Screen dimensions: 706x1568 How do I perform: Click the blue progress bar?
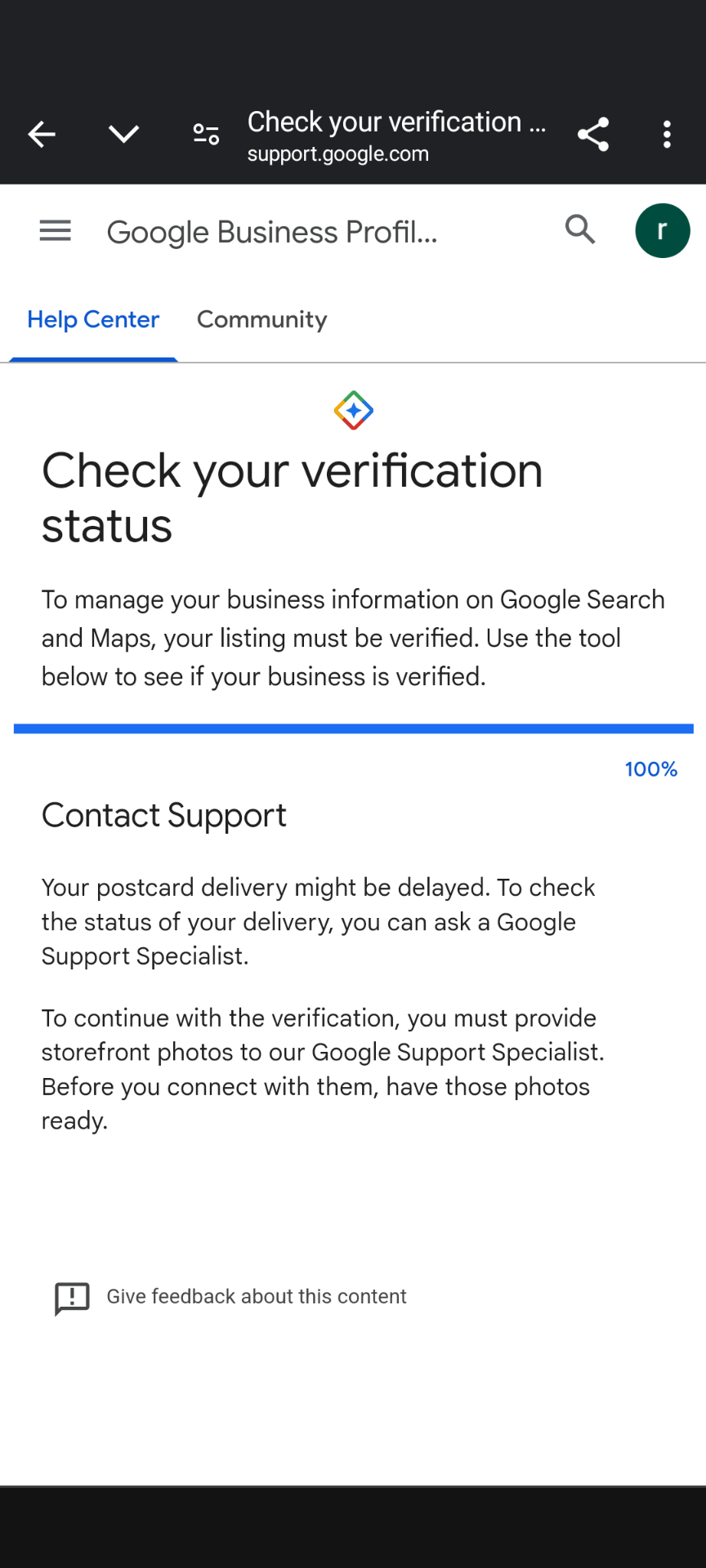[x=353, y=727]
